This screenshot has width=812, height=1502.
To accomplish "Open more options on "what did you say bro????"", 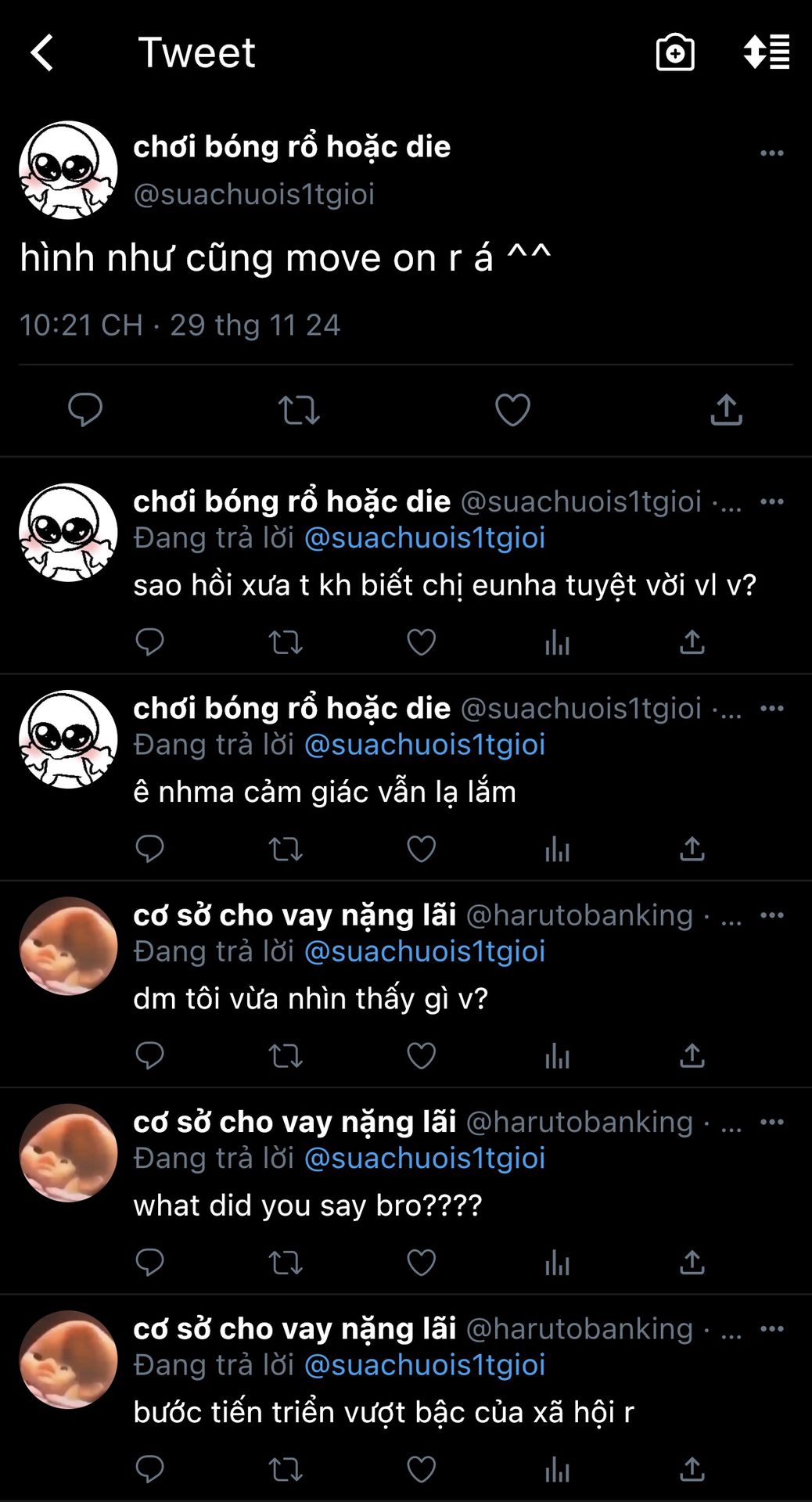I will (x=771, y=1122).
